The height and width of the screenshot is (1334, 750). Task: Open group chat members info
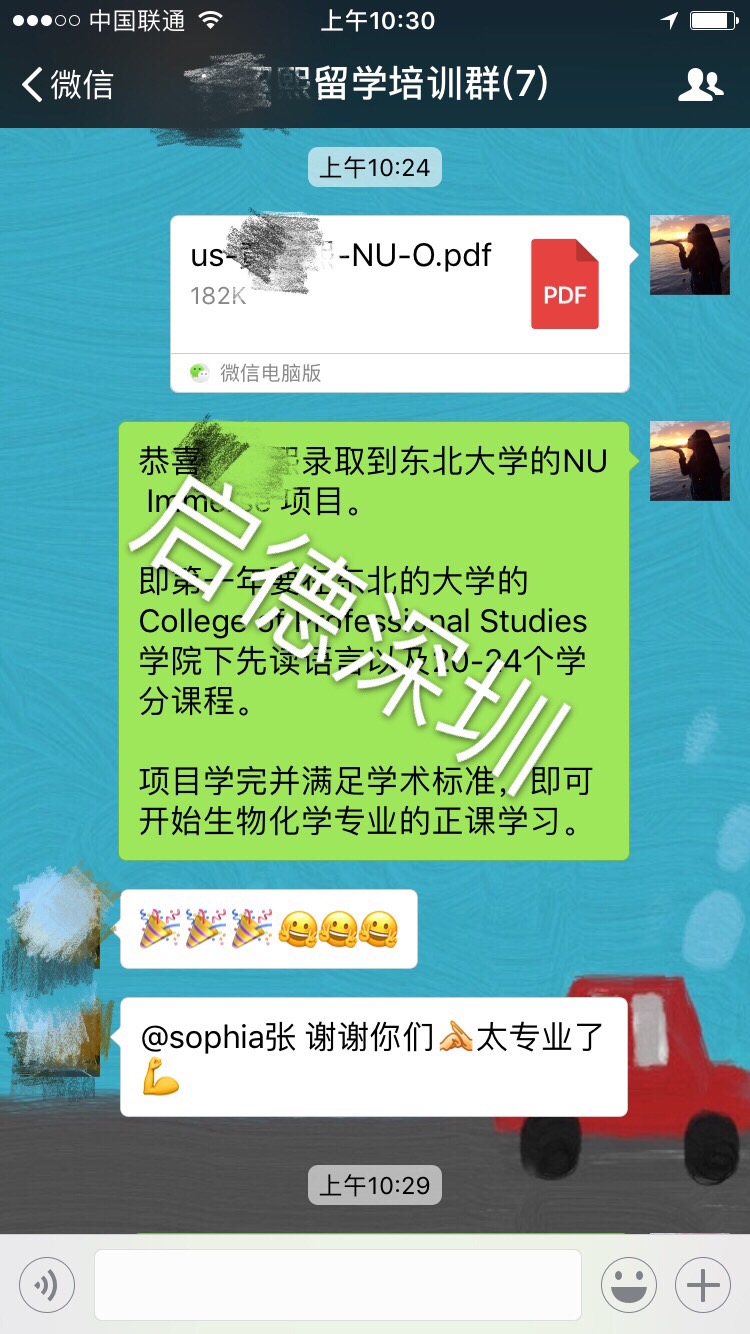pyautogui.click(x=700, y=86)
